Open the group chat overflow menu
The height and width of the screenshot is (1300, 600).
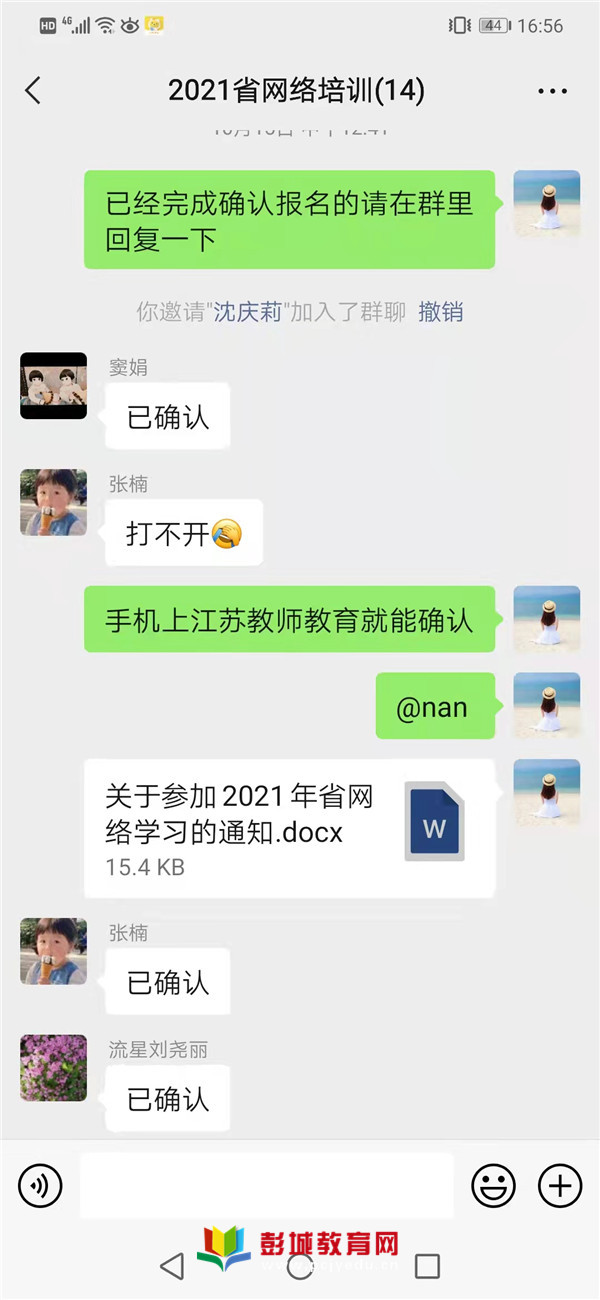[552, 91]
